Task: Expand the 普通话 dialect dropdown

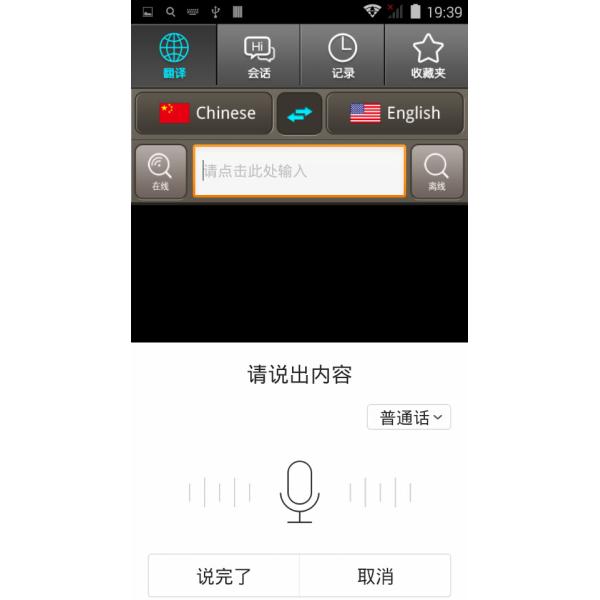Action: point(409,418)
